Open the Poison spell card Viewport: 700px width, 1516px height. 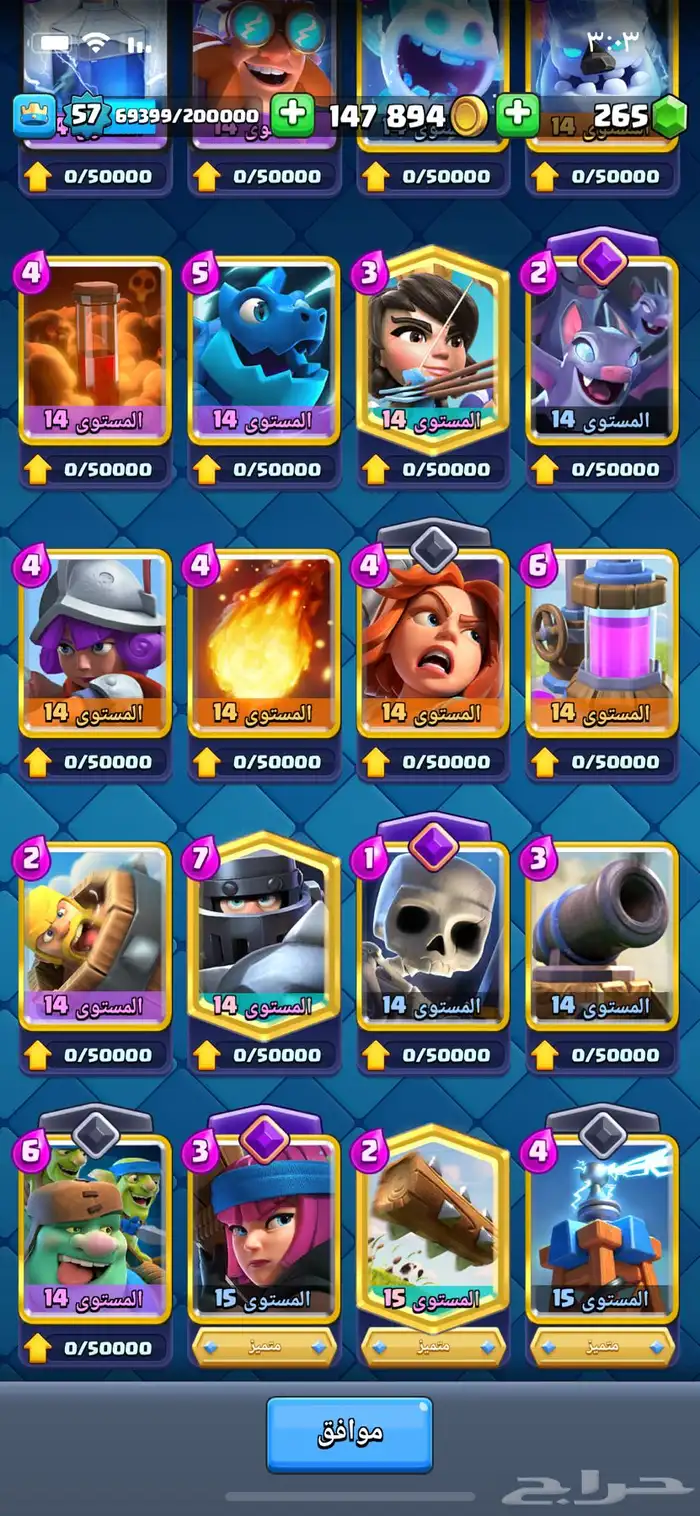[95, 350]
